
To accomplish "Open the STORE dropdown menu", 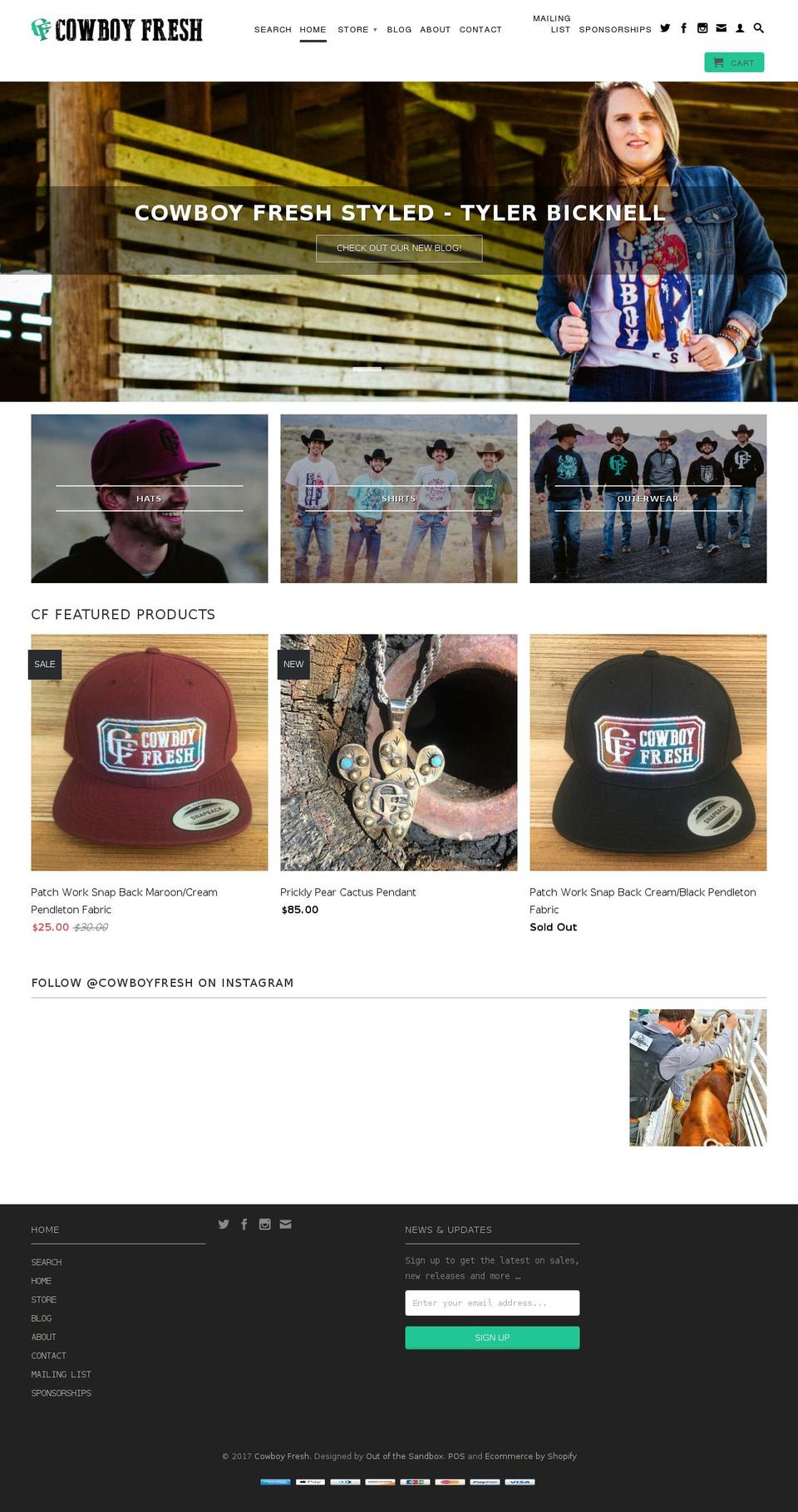I will 355,29.
